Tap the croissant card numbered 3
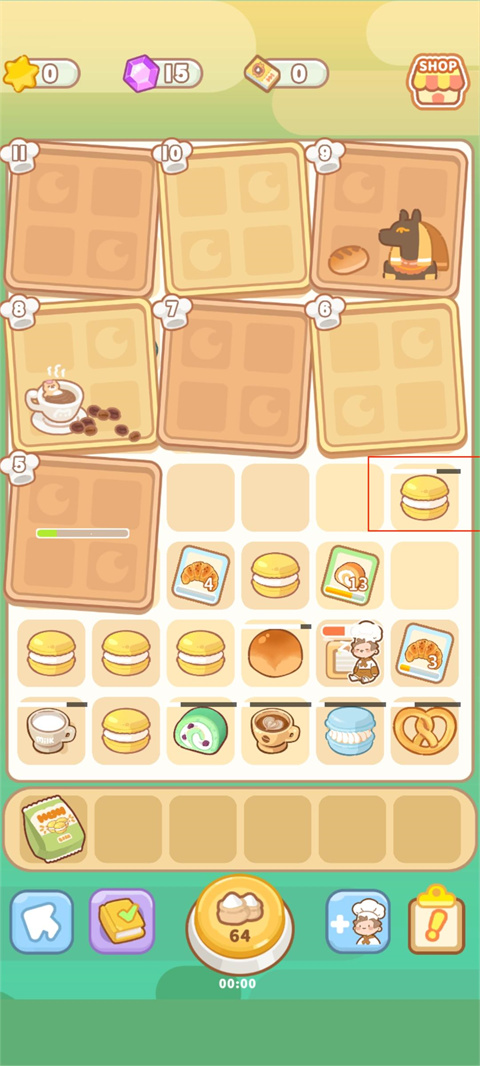480x1066 pixels. (424, 653)
